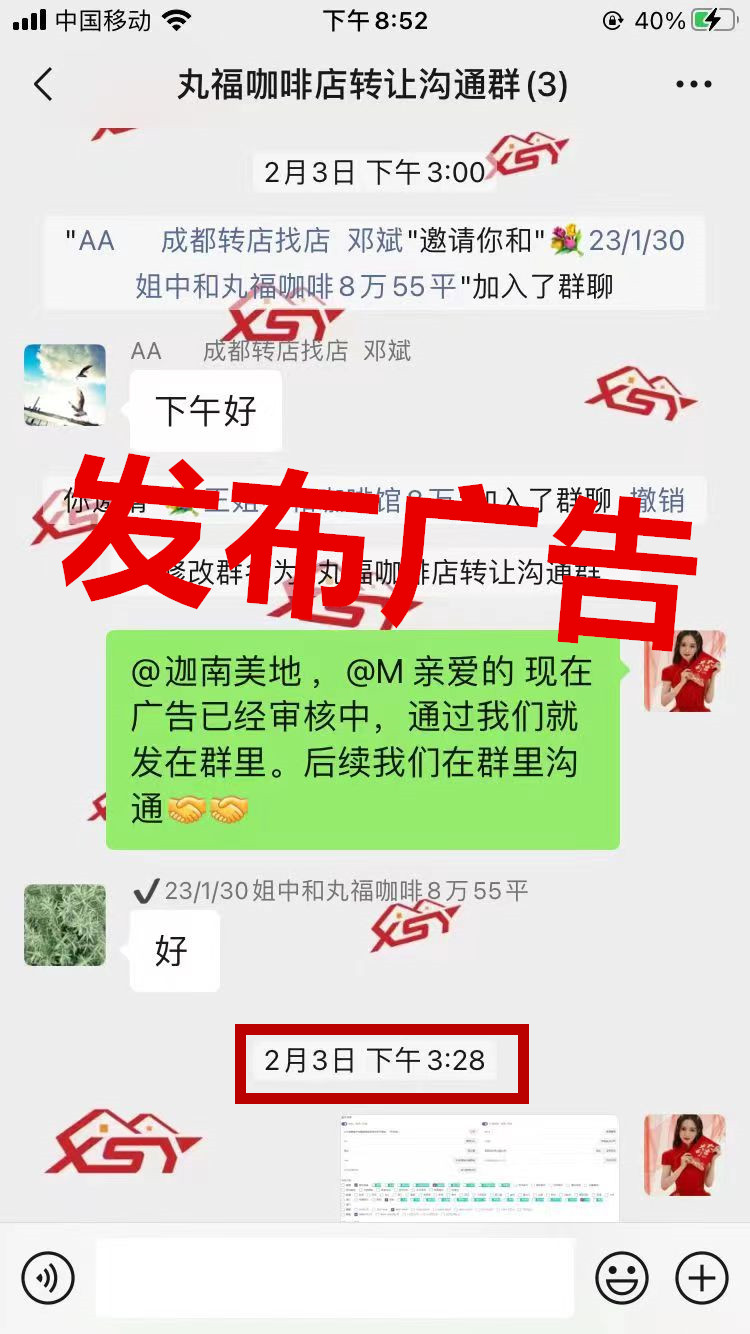Open my avatar beside the green message
Image resolution: width=750 pixels, height=1334 pixels.
point(684,671)
